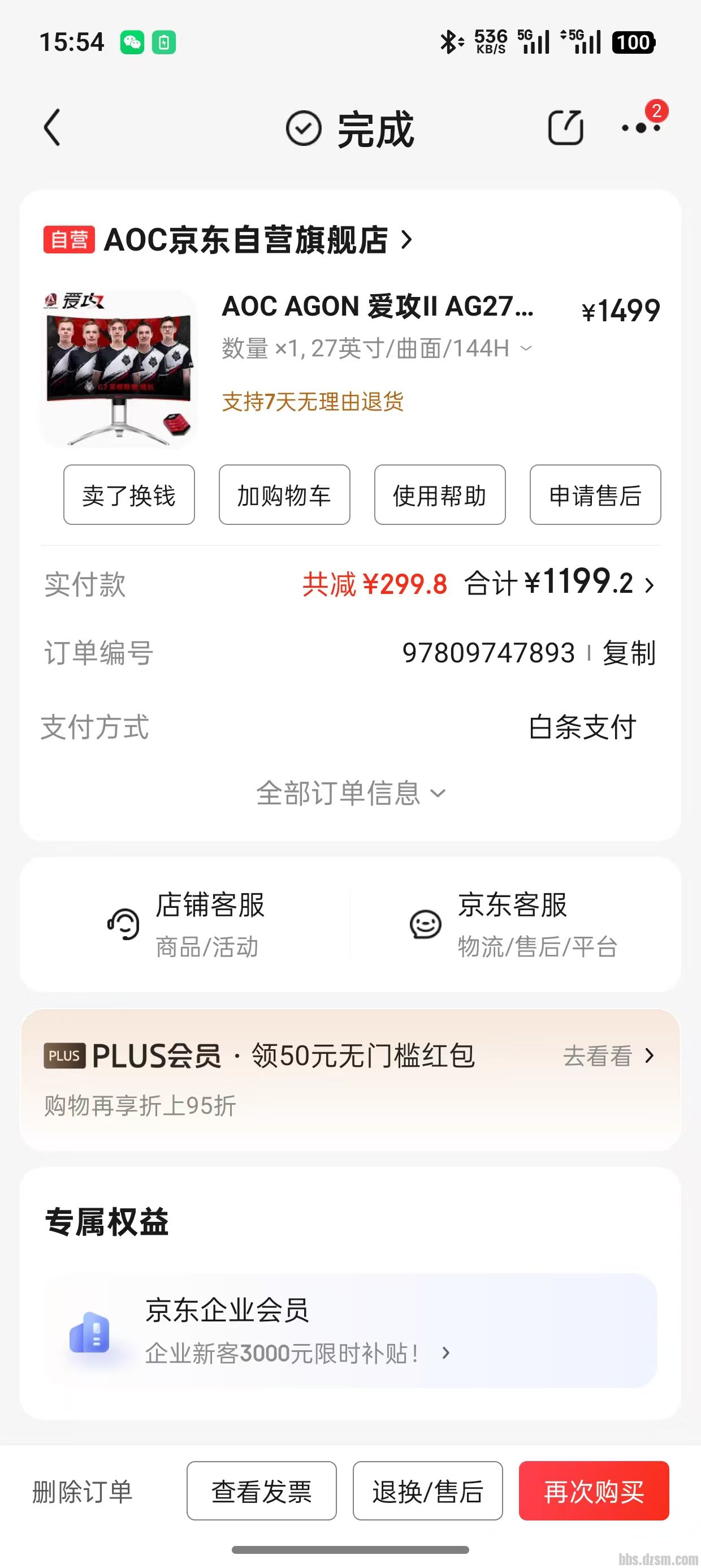Tap 加购物车 to add to cart
701x1568 pixels.
pos(284,495)
